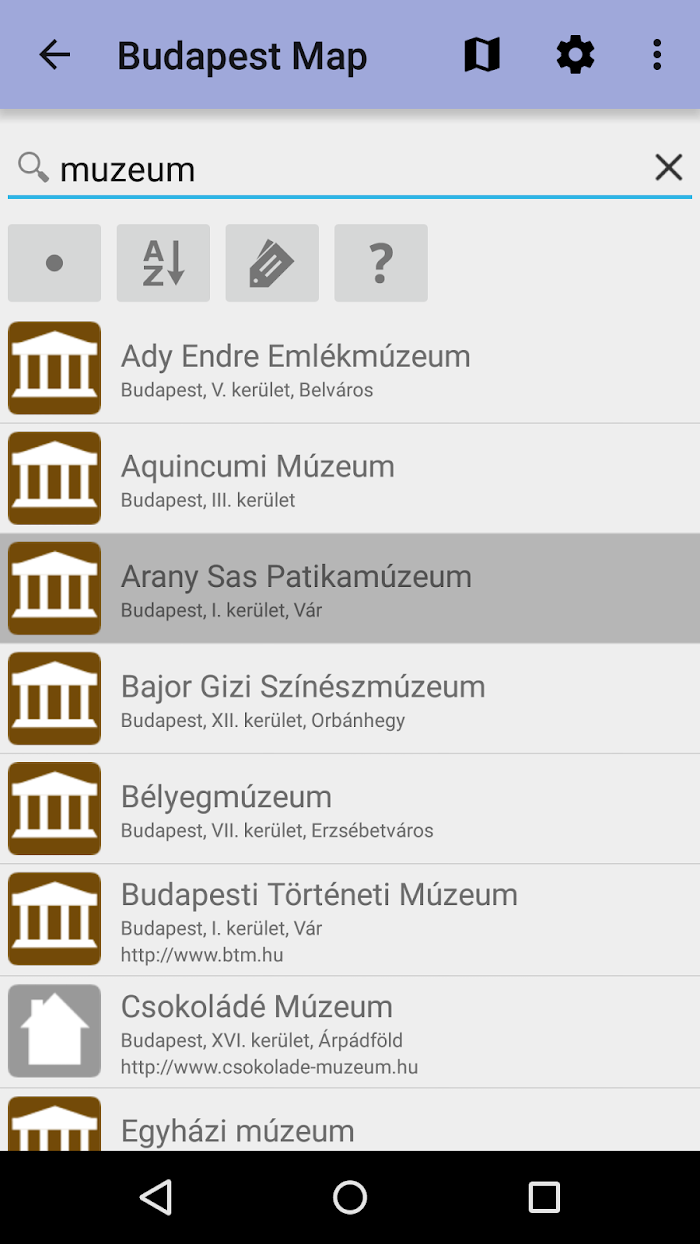The width and height of the screenshot is (700, 1244).
Task: Go back using the top arrow
Action: (55, 55)
